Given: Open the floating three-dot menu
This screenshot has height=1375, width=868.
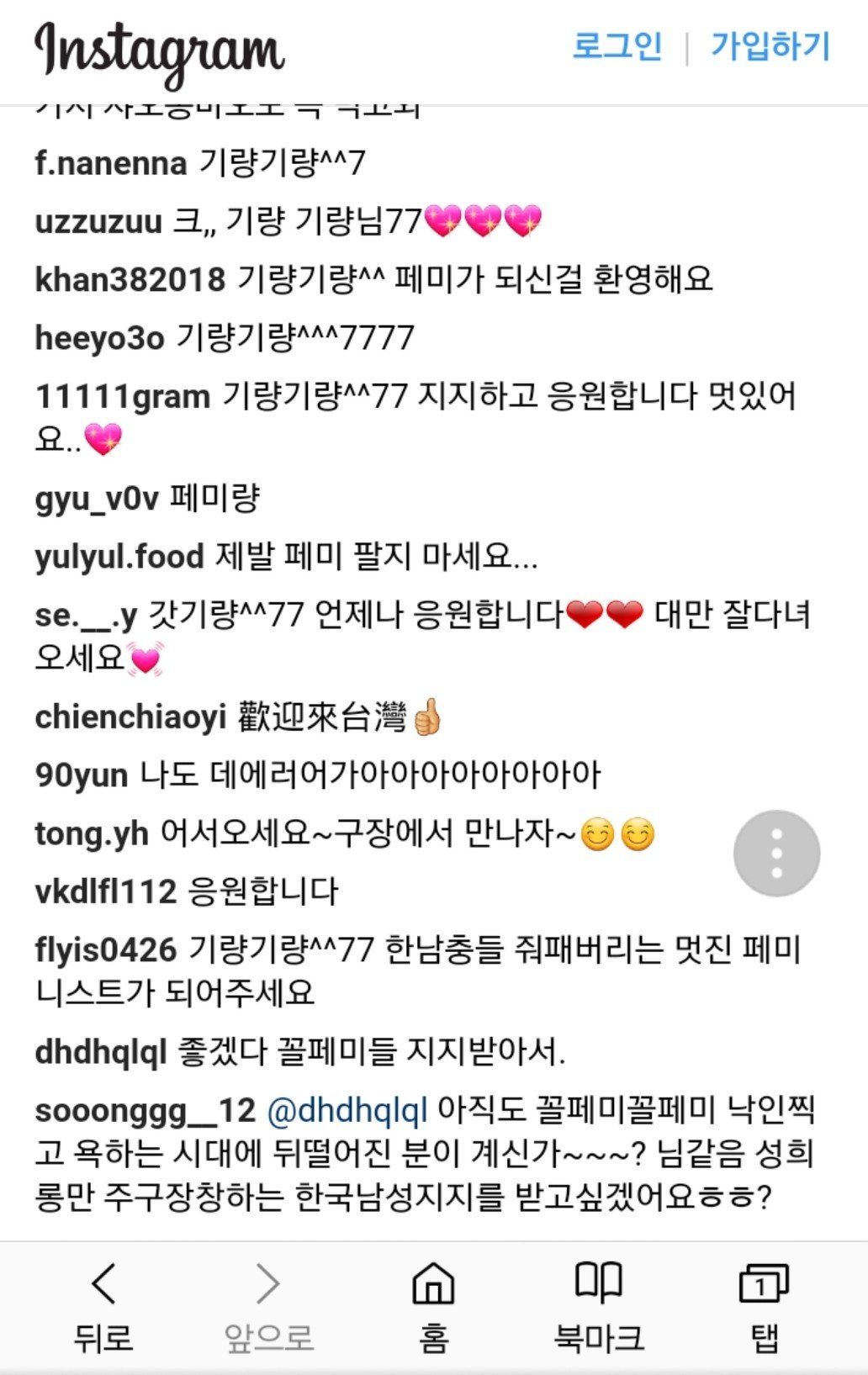Looking at the screenshot, I should click(776, 854).
